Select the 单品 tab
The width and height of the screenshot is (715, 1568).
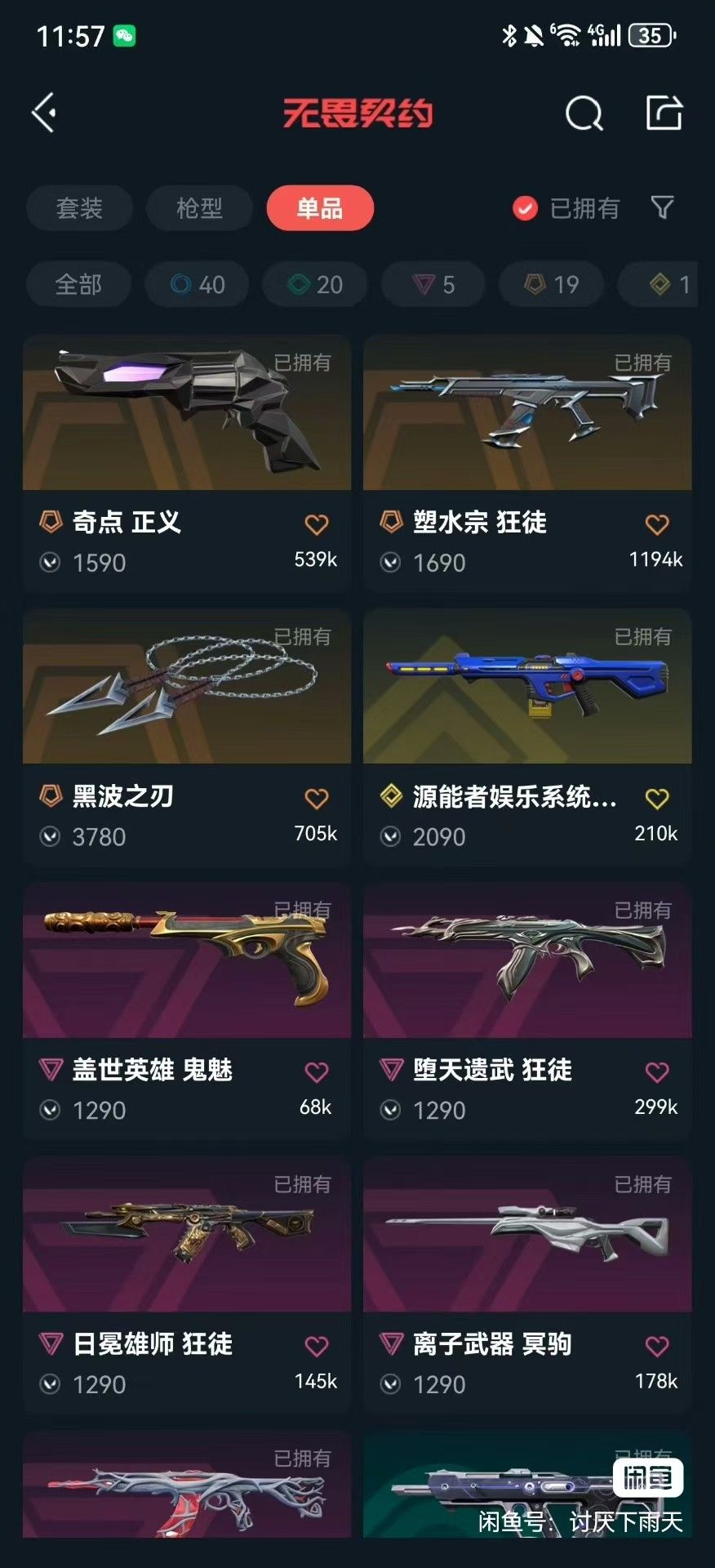320,208
